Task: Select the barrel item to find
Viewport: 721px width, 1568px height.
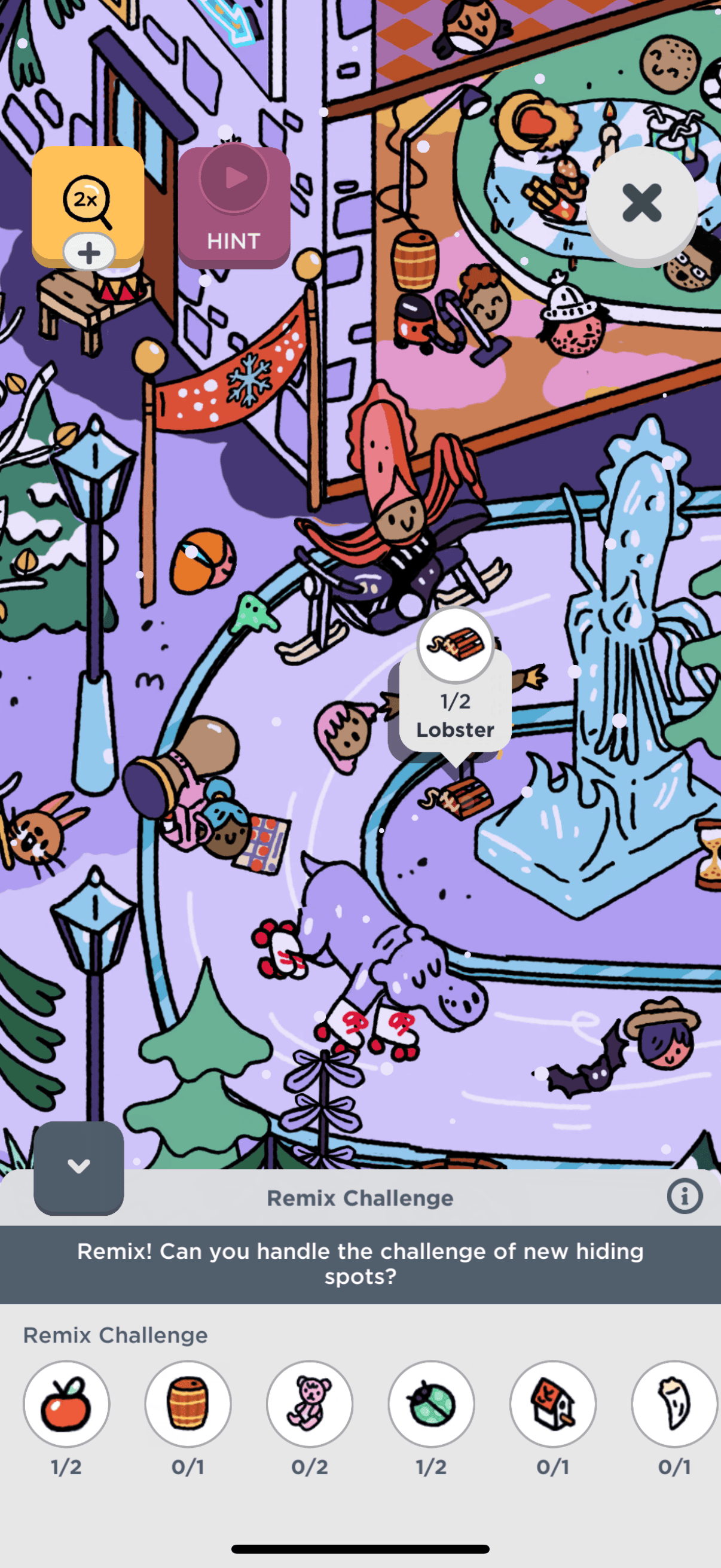Action: click(x=188, y=1404)
